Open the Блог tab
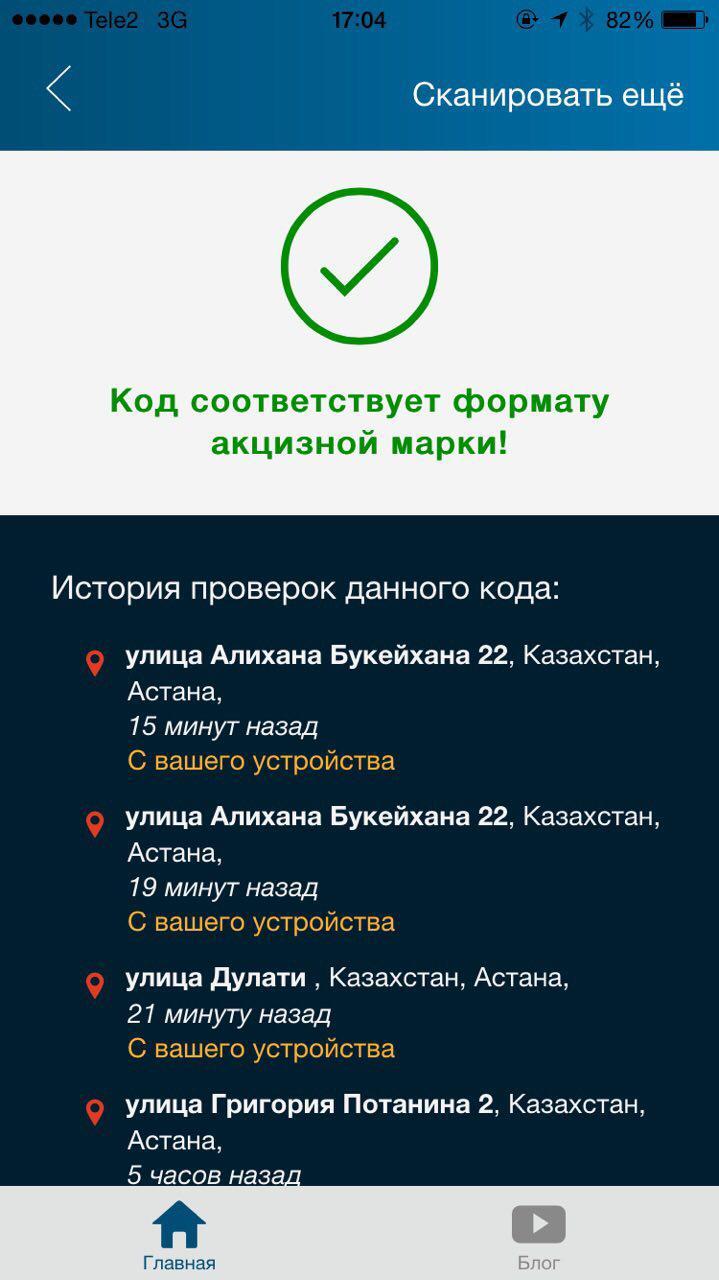 (539, 1235)
